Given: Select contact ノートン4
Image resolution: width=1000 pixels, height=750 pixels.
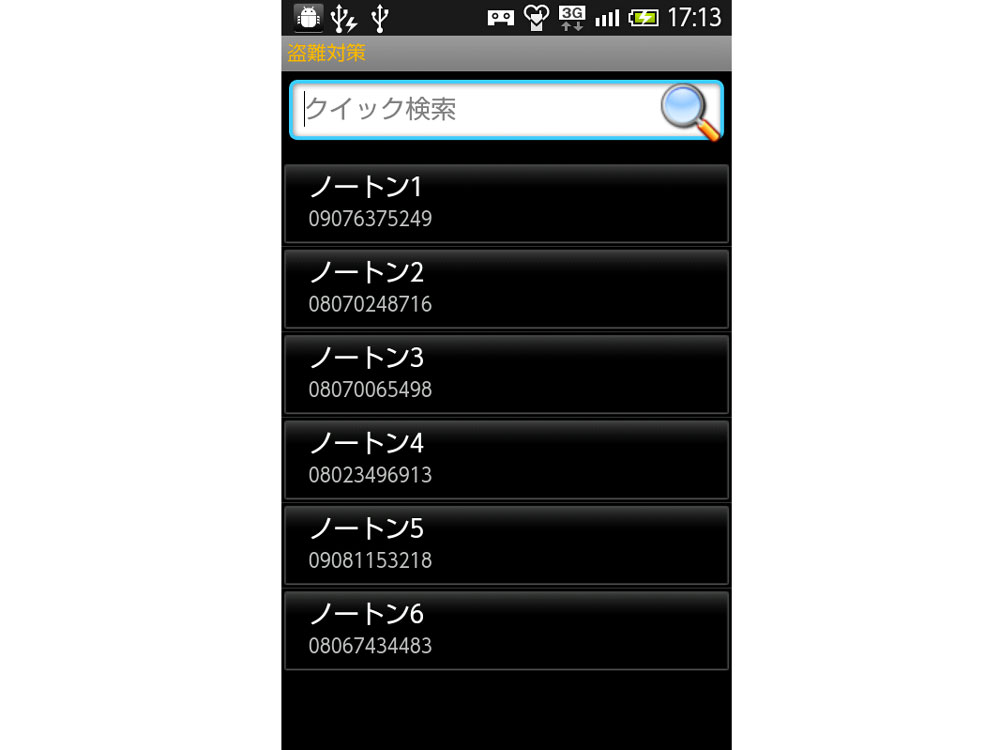Looking at the screenshot, I should coord(506,460).
